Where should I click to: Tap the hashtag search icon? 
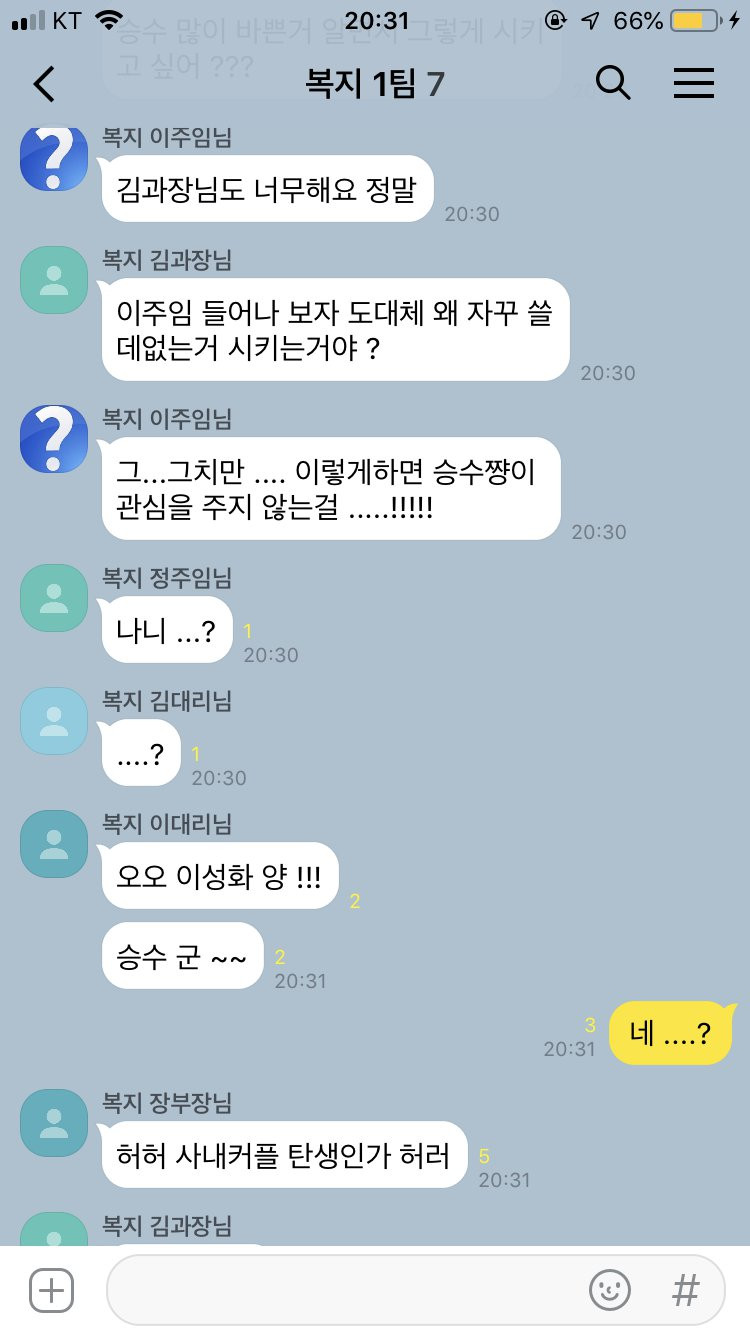(686, 1290)
